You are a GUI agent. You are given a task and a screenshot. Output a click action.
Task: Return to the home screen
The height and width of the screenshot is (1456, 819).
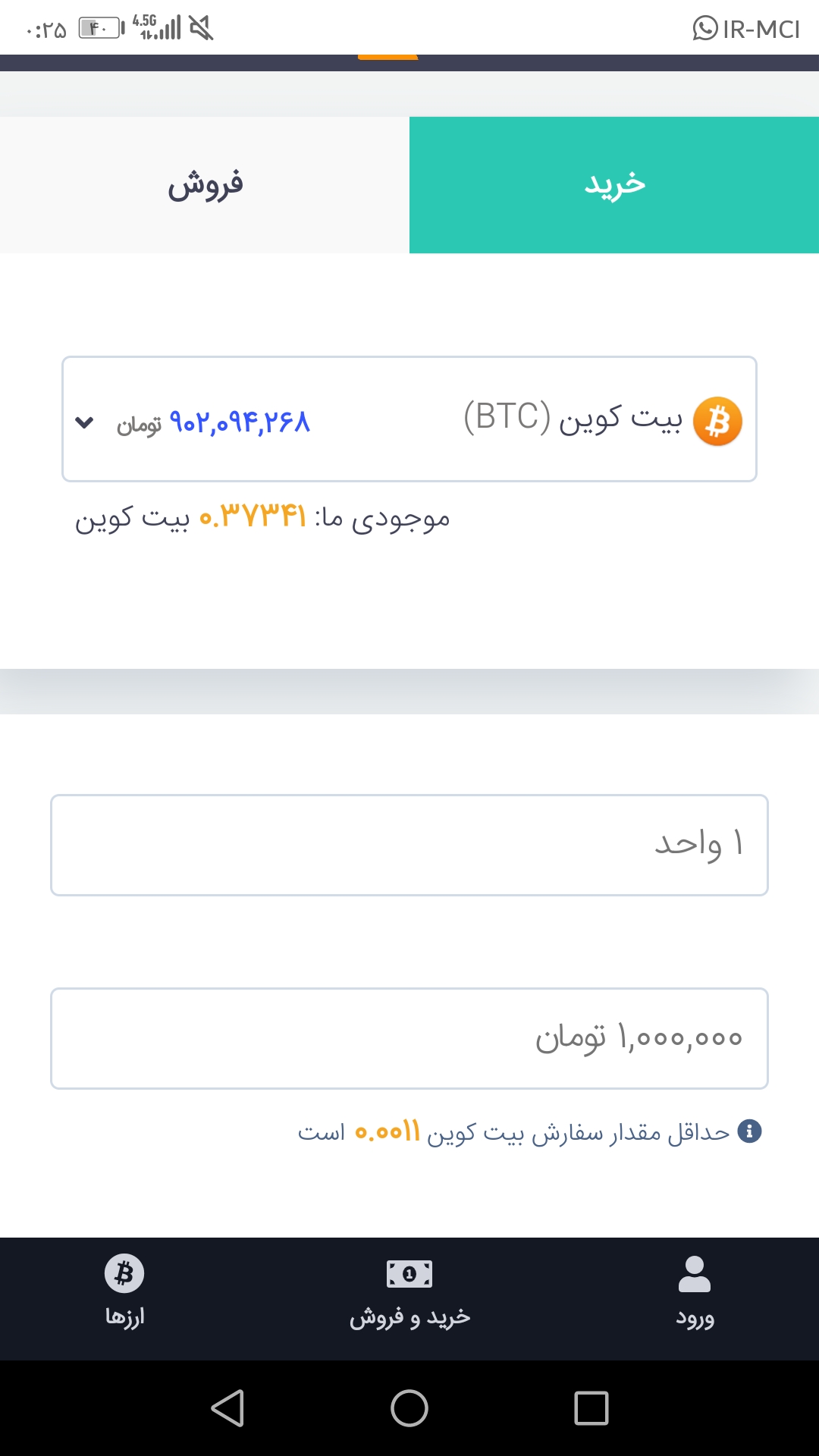pos(409,1408)
